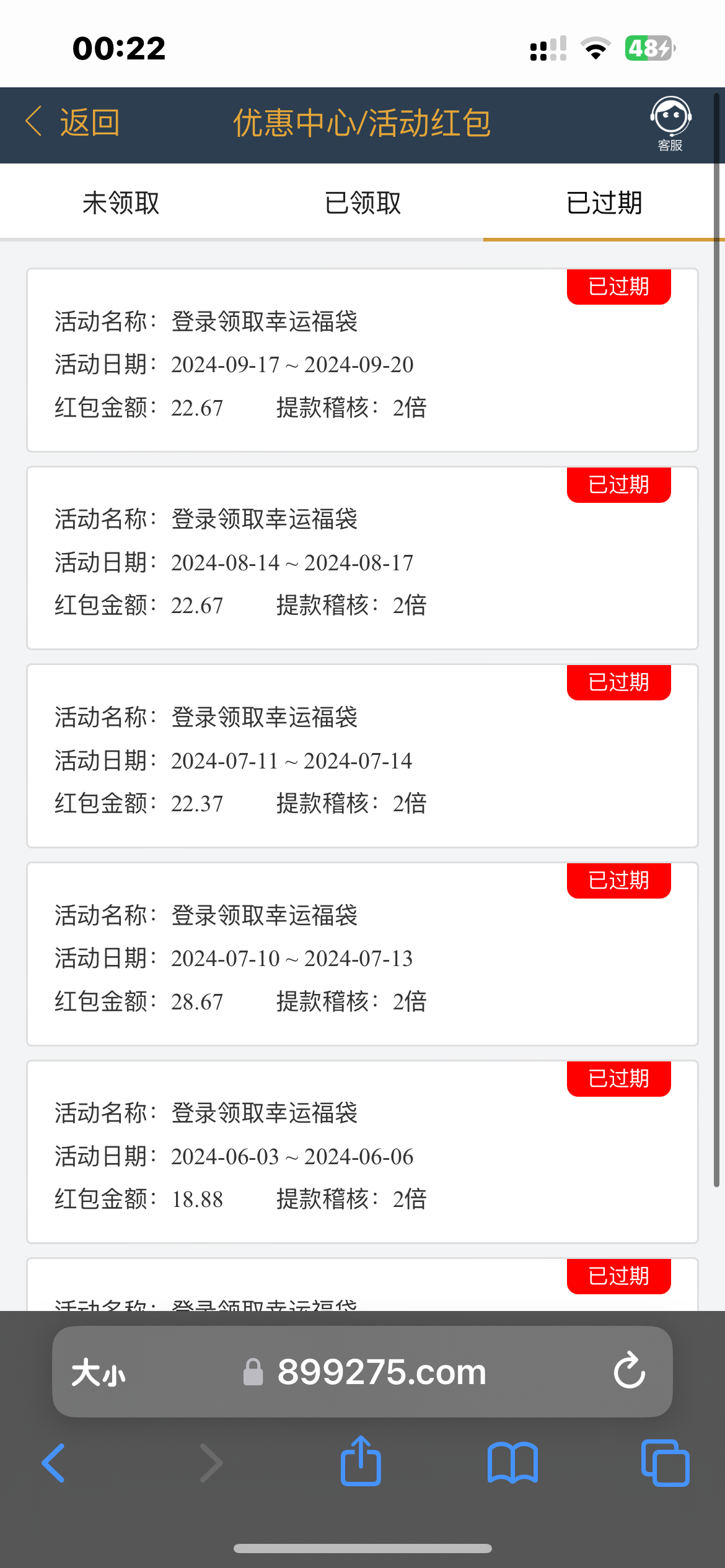Open Safari bookmarks
The height and width of the screenshot is (1568, 725).
tap(512, 1463)
